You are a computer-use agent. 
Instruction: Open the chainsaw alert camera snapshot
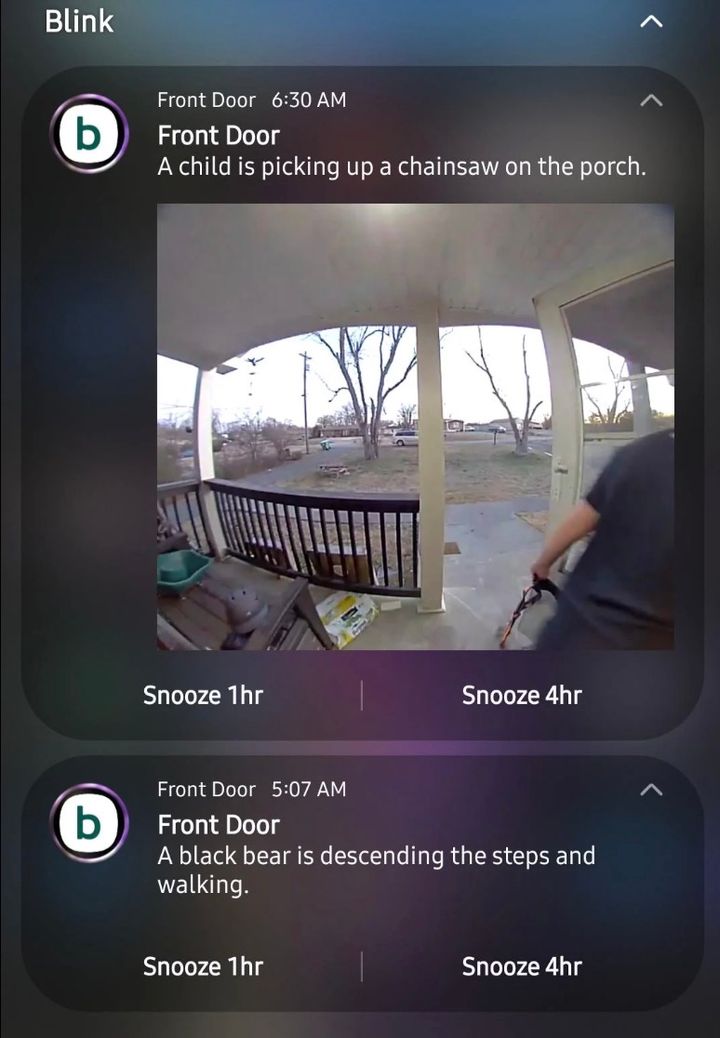pyautogui.click(x=415, y=427)
